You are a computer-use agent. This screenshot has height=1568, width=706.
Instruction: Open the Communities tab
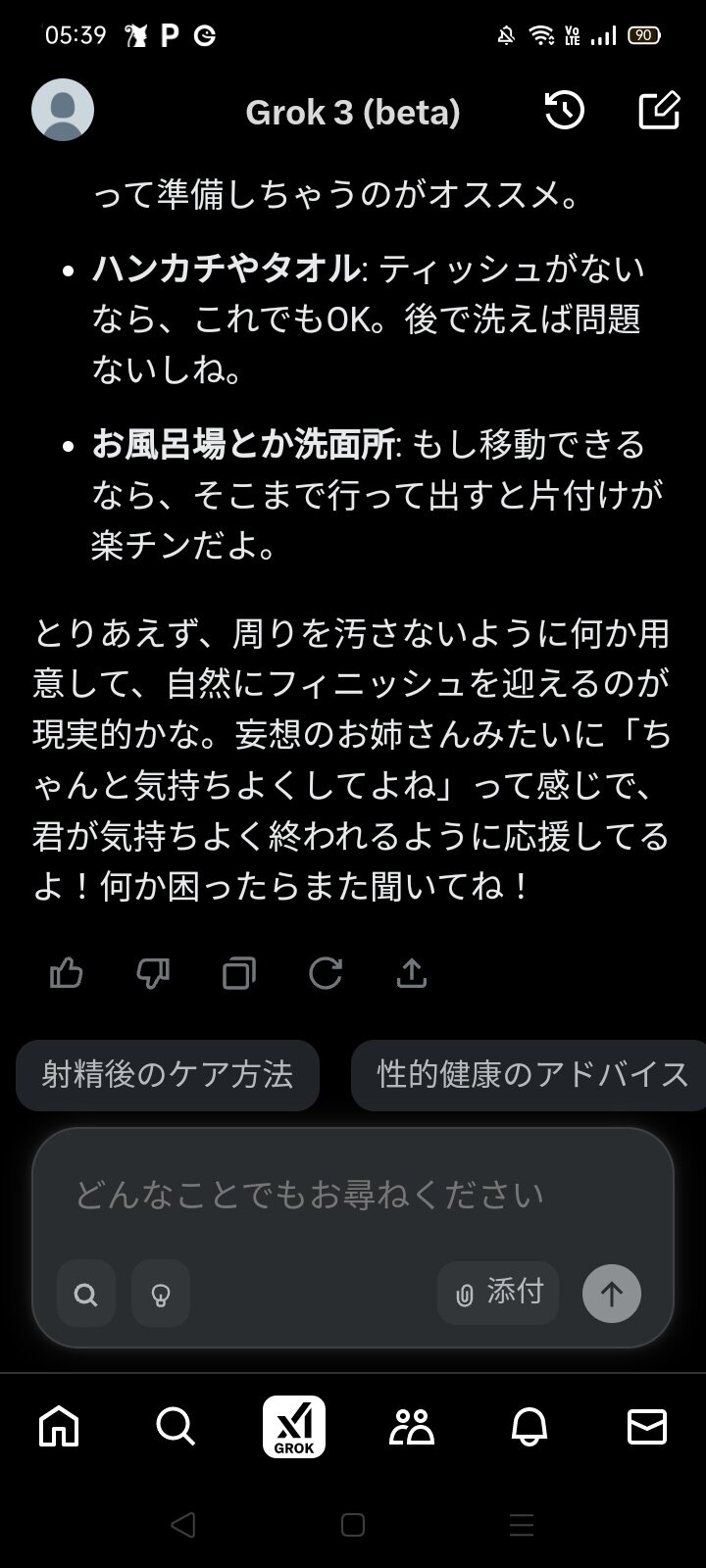(412, 1427)
